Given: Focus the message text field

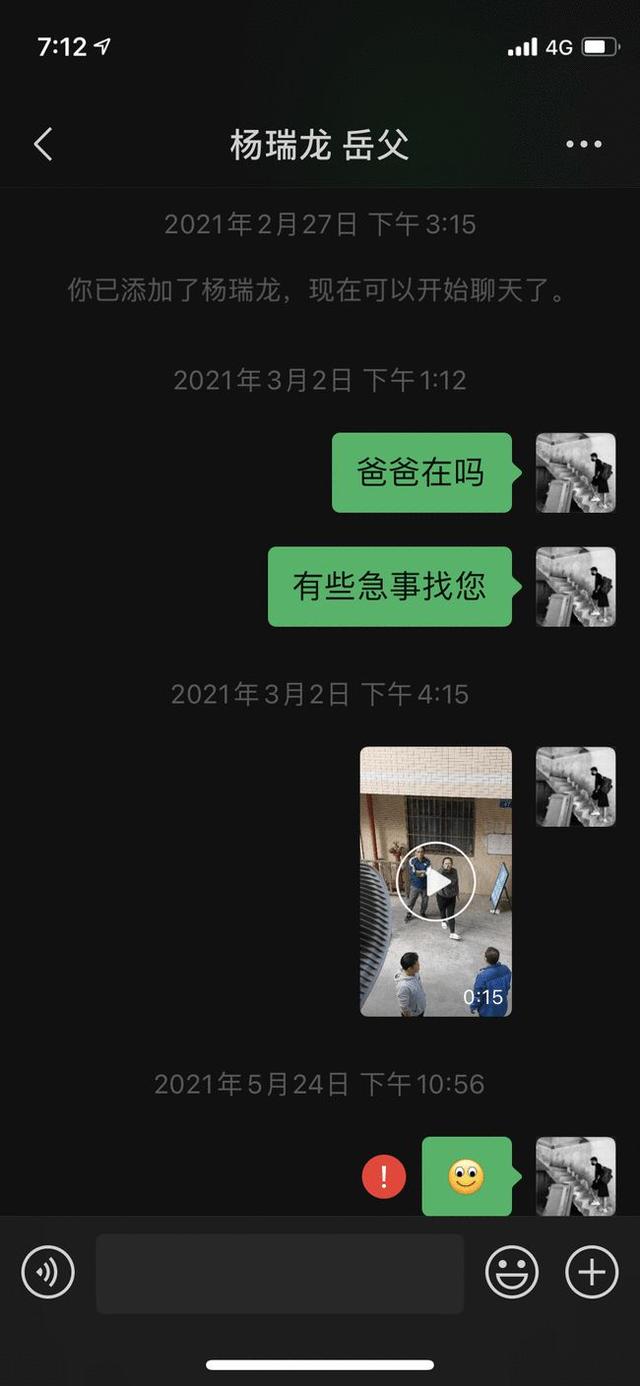Looking at the screenshot, I should coord(280,1273).
